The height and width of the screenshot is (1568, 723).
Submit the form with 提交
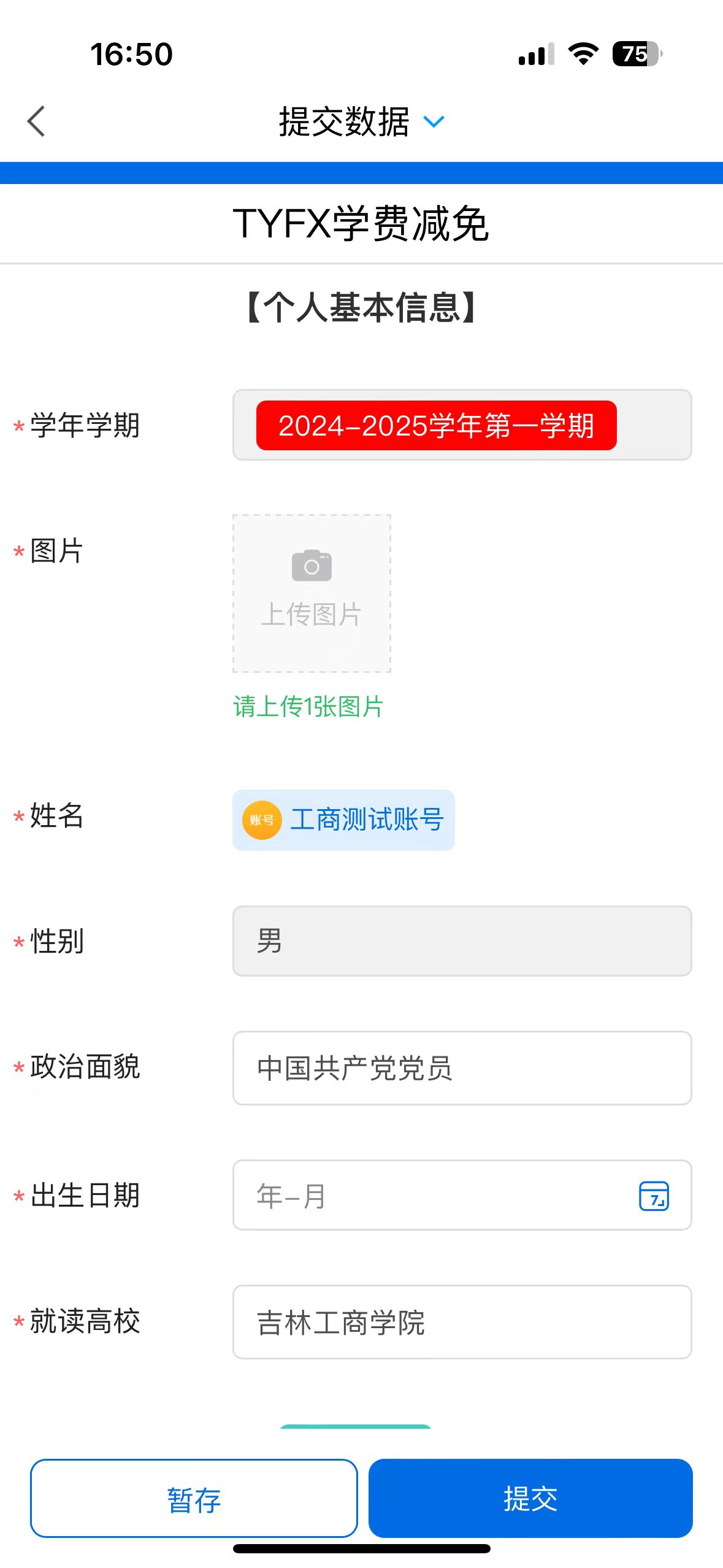point(530,1498)
